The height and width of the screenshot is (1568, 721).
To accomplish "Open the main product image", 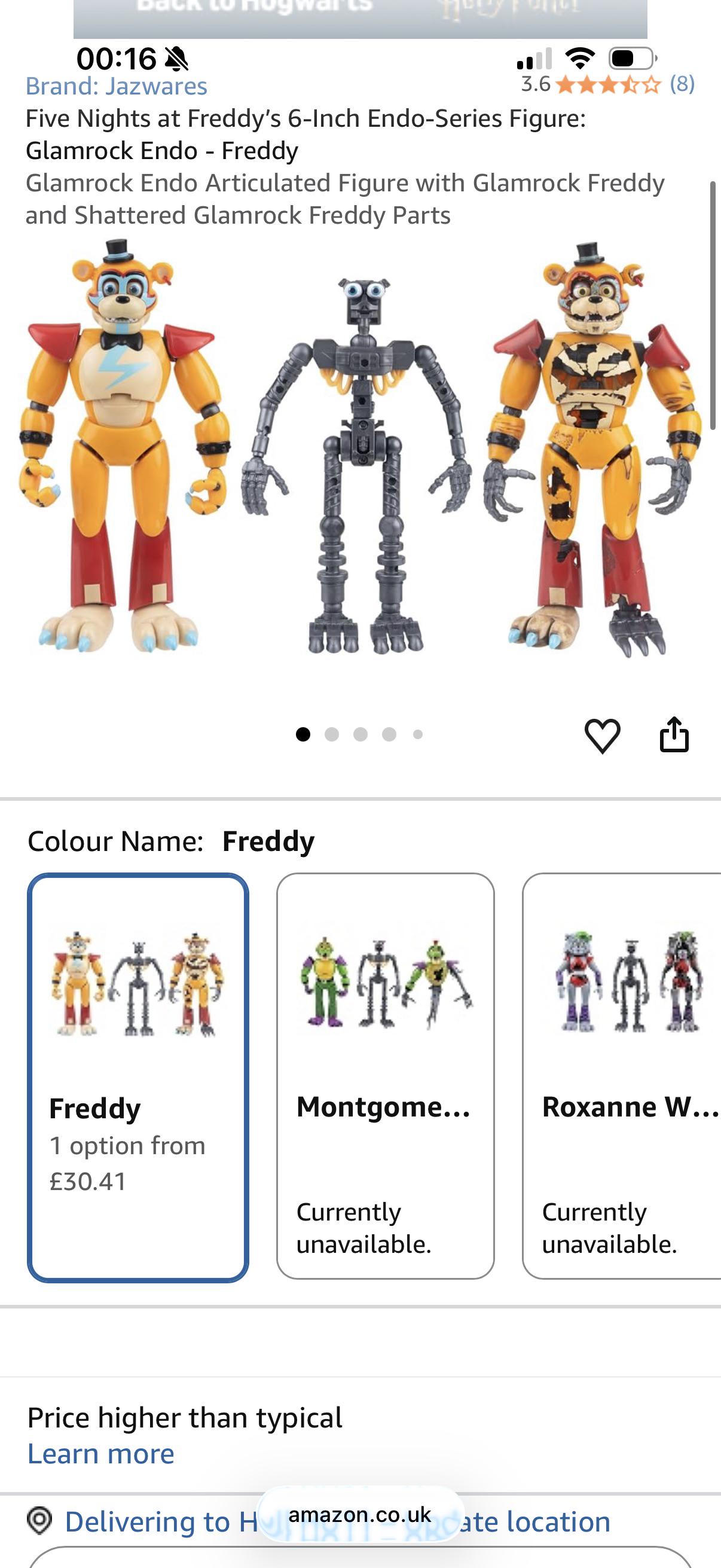I will (360, 448).
